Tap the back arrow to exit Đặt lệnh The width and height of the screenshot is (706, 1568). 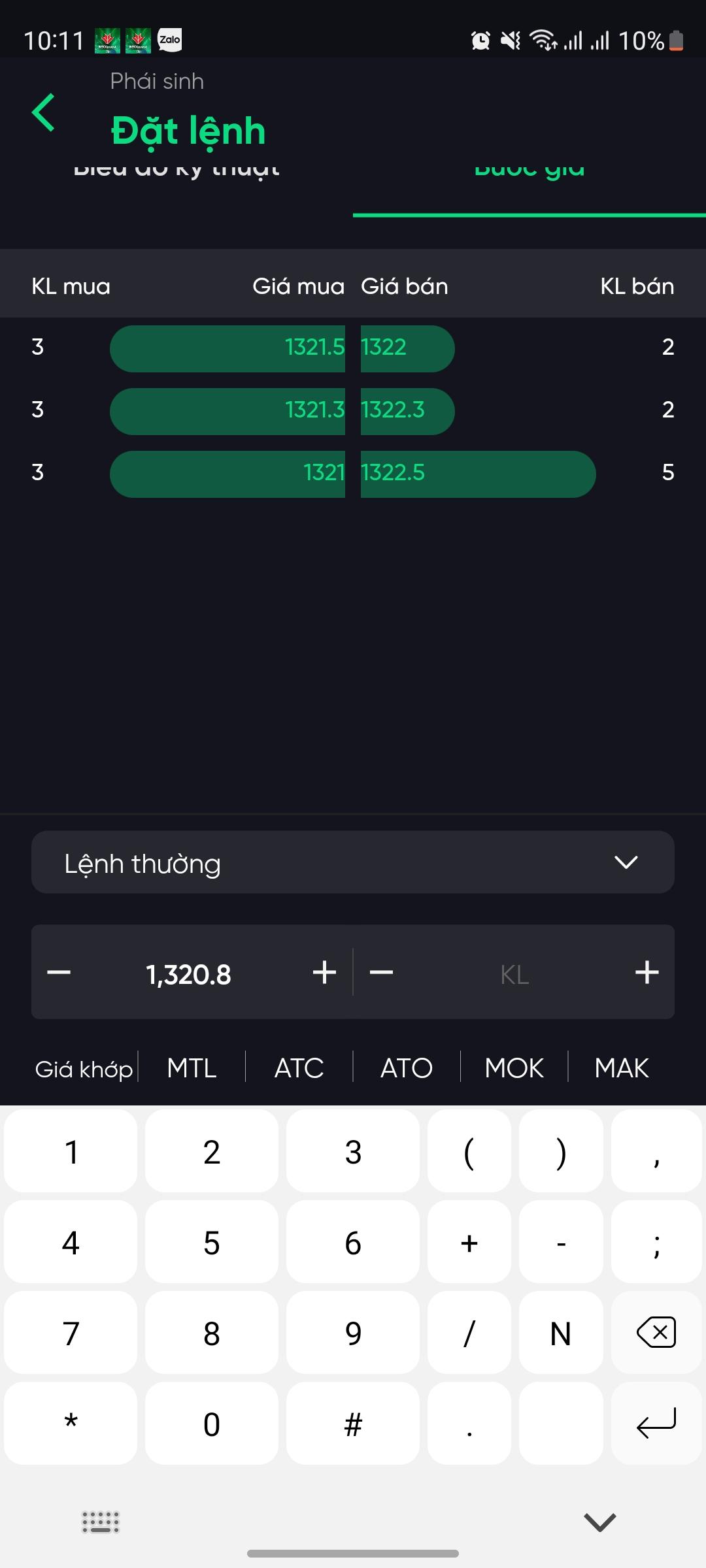[x=43, y=112]
